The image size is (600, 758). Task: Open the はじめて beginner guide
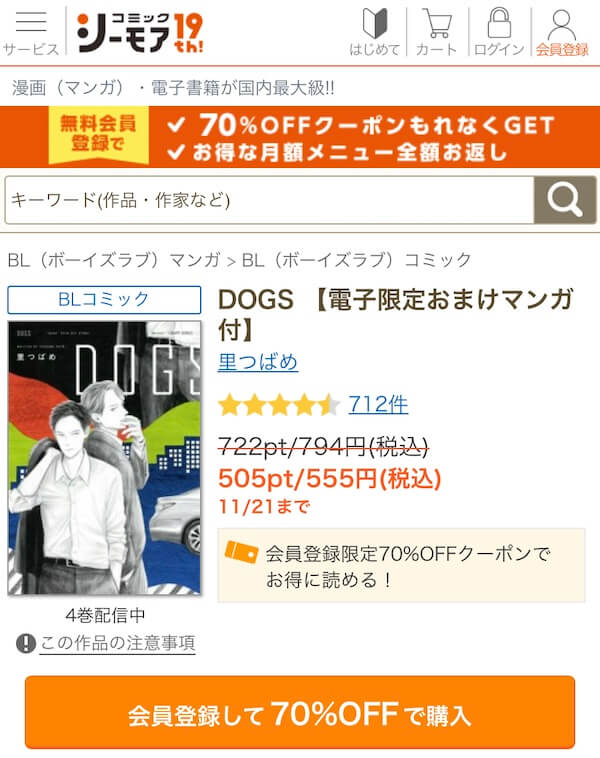pyautogui.click(x=374, y=32)
